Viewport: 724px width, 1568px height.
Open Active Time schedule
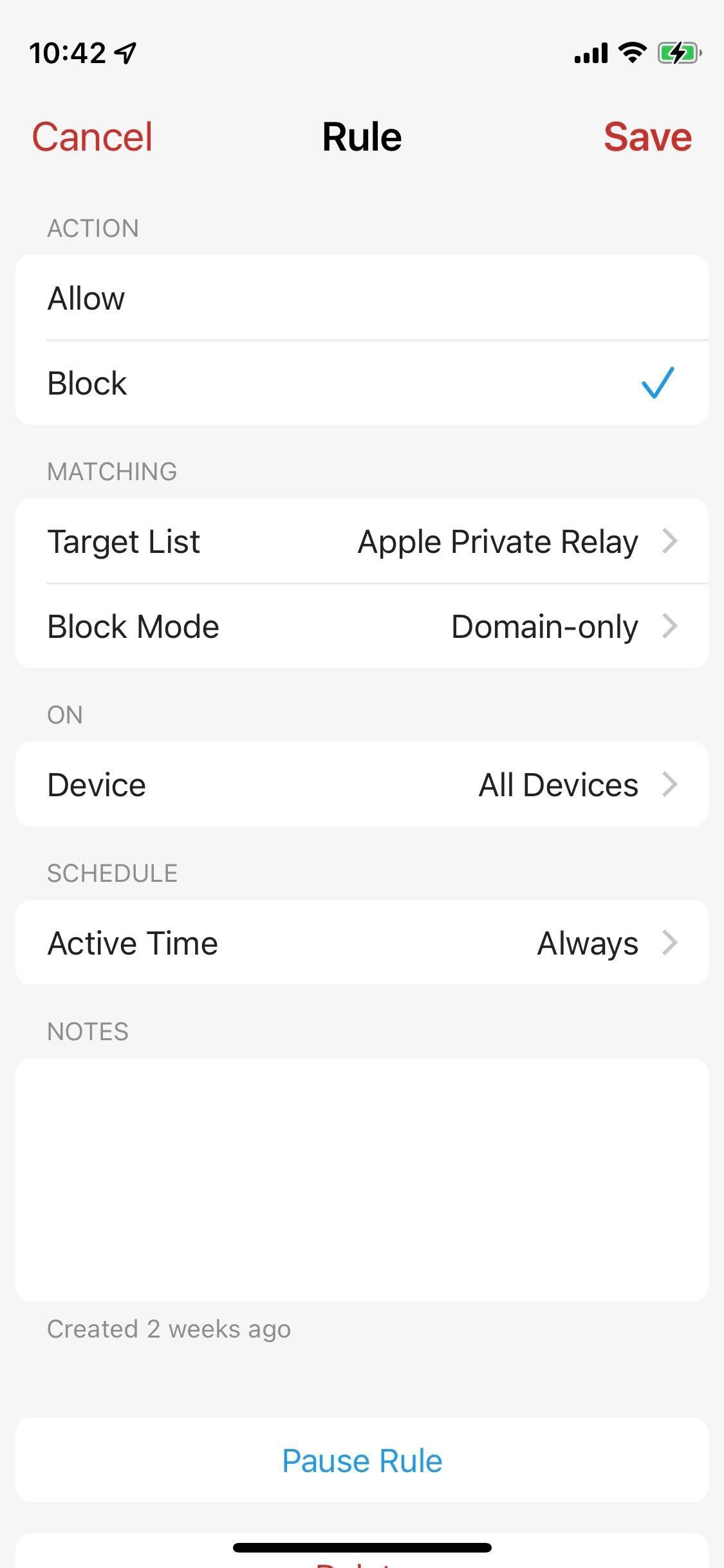tap(362, 943)
